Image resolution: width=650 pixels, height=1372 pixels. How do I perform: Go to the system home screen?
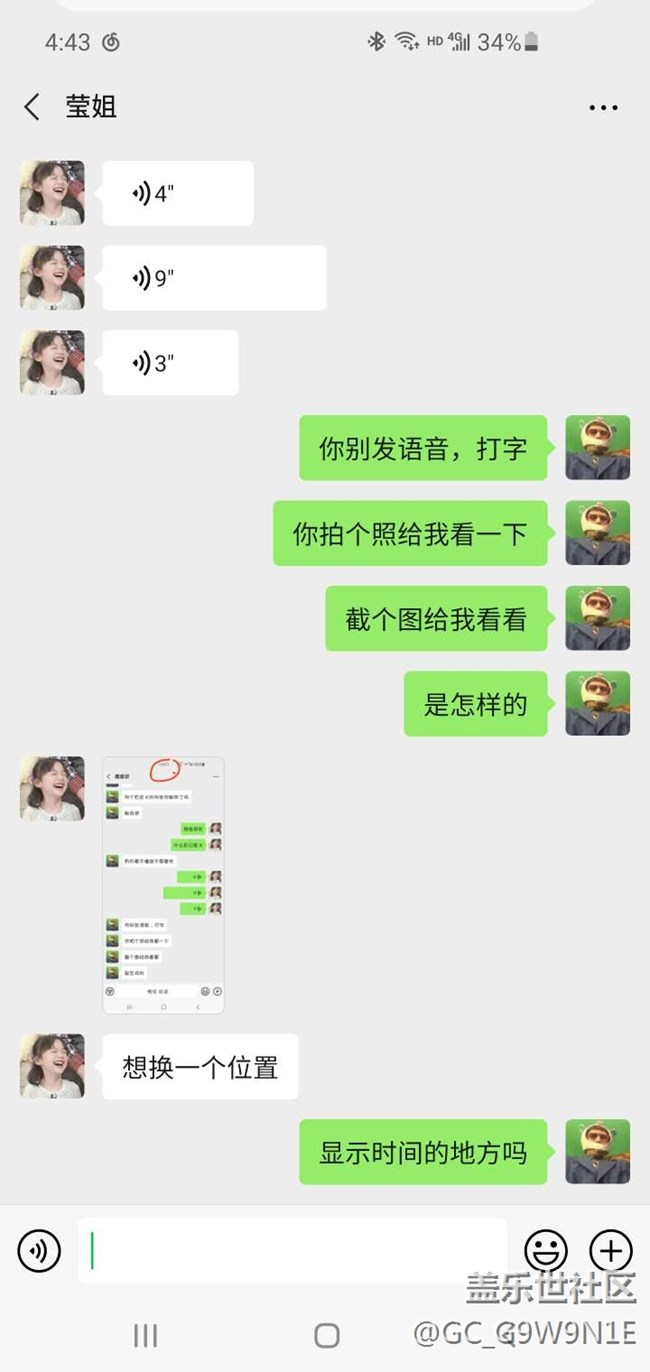(326, 1335)
